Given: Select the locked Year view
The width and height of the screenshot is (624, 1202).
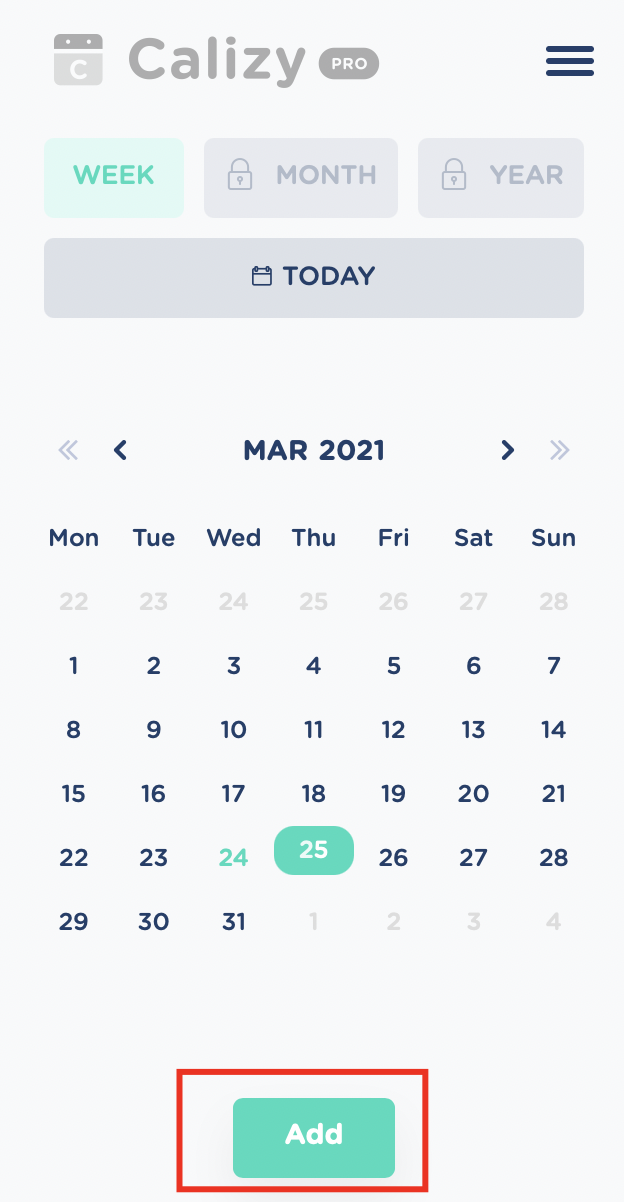Looking at the screenshot, I should point(501,177).
